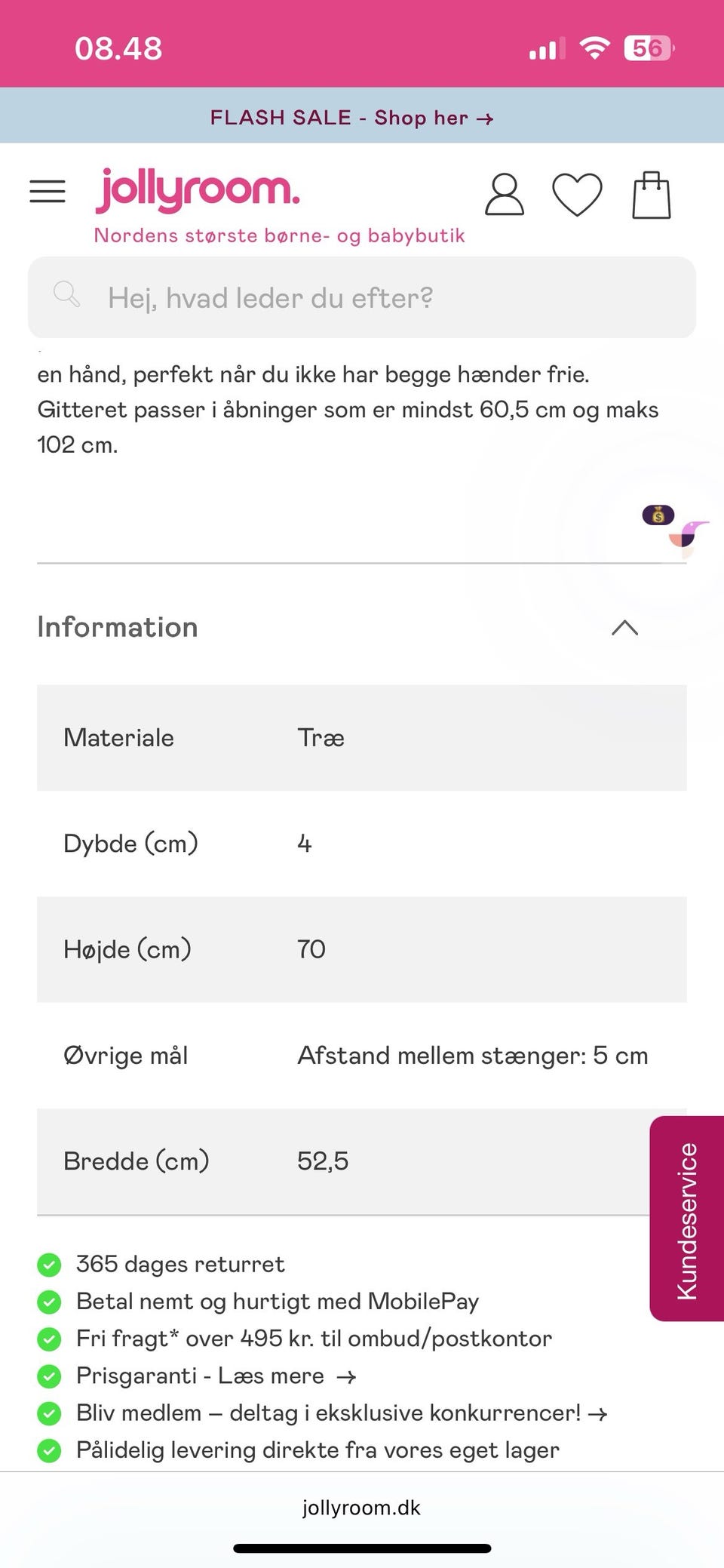Open the Jollyroom home logo
The width and height of the screenshot is (724, 1568).
[198, 190]
